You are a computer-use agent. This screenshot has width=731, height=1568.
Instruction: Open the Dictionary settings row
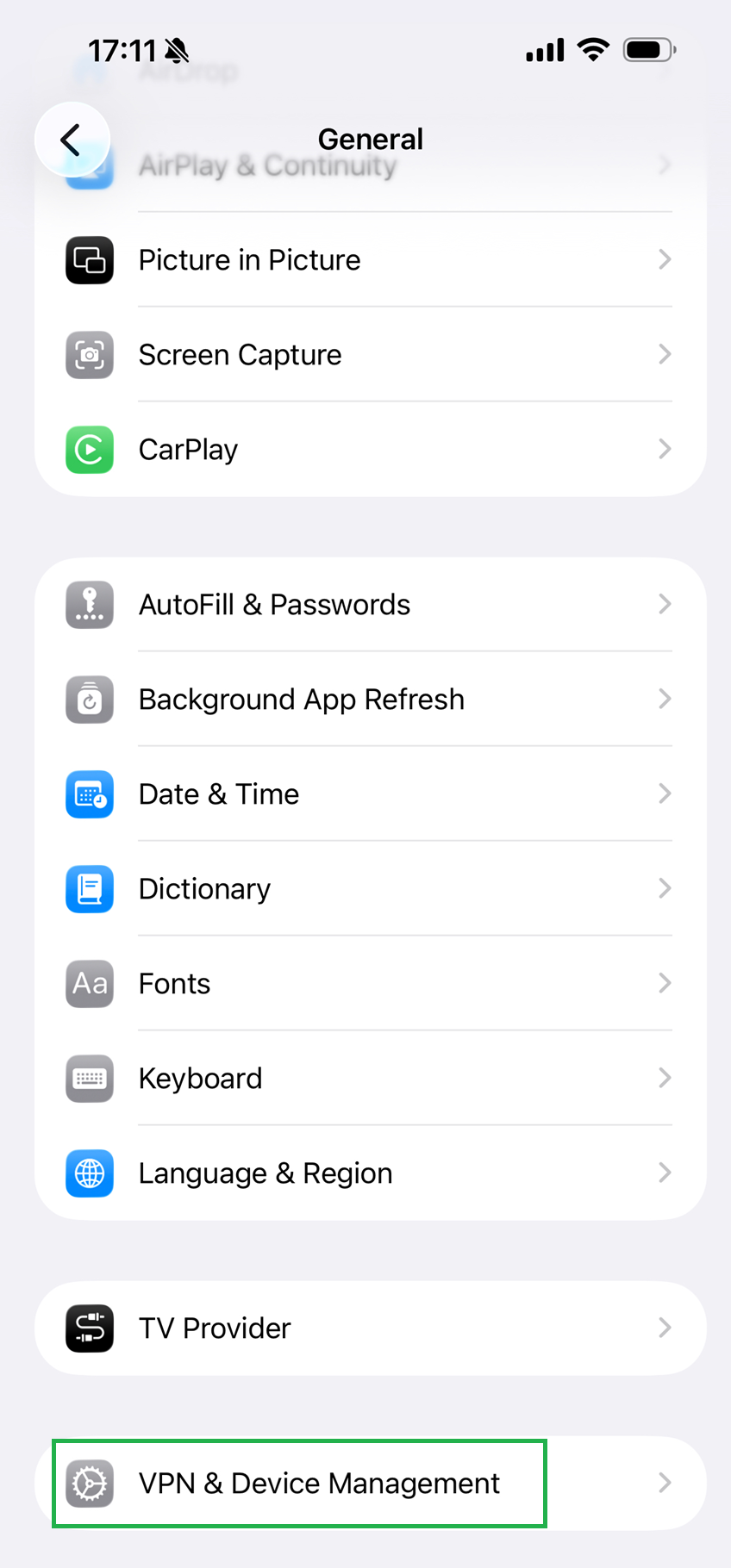tap(371, 889)
